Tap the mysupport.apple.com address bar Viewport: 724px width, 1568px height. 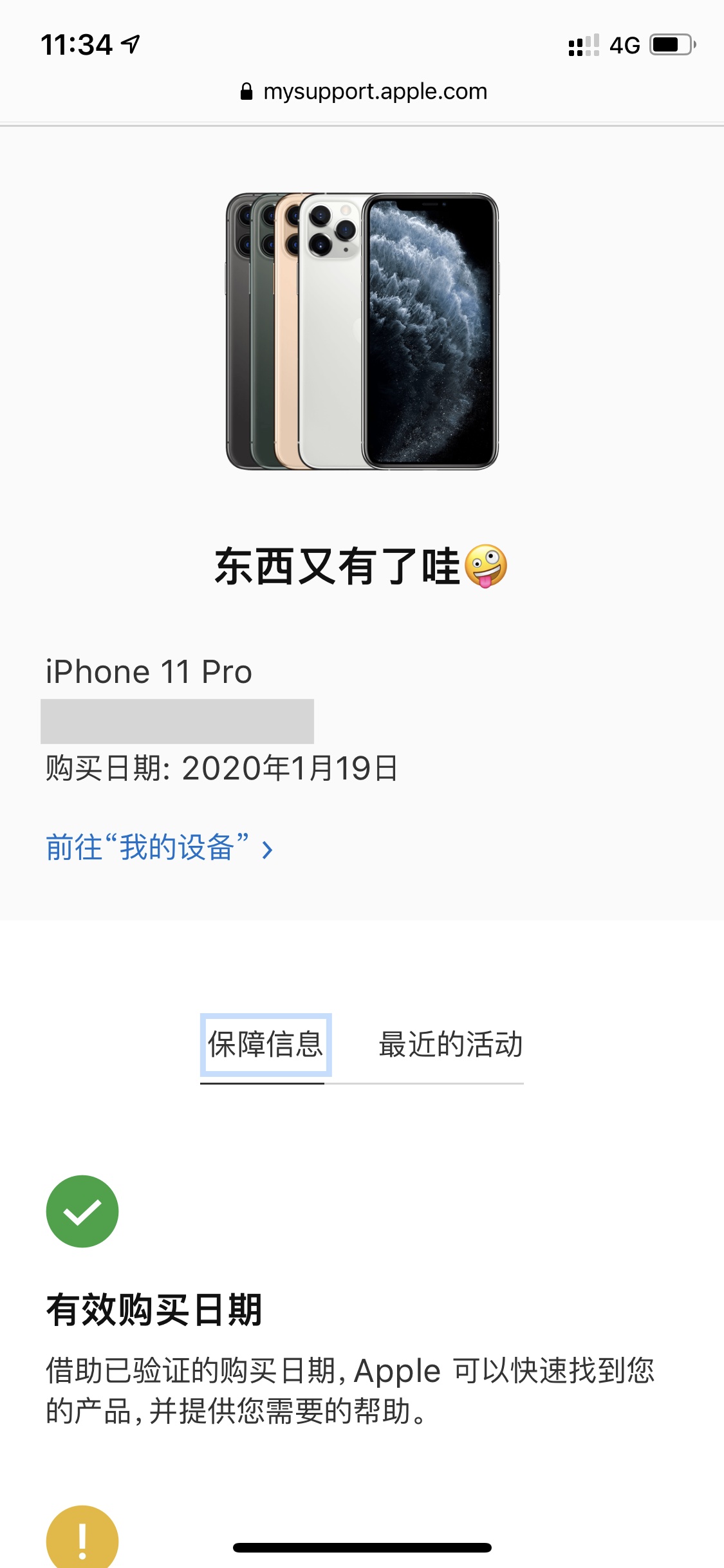[363, 91]
